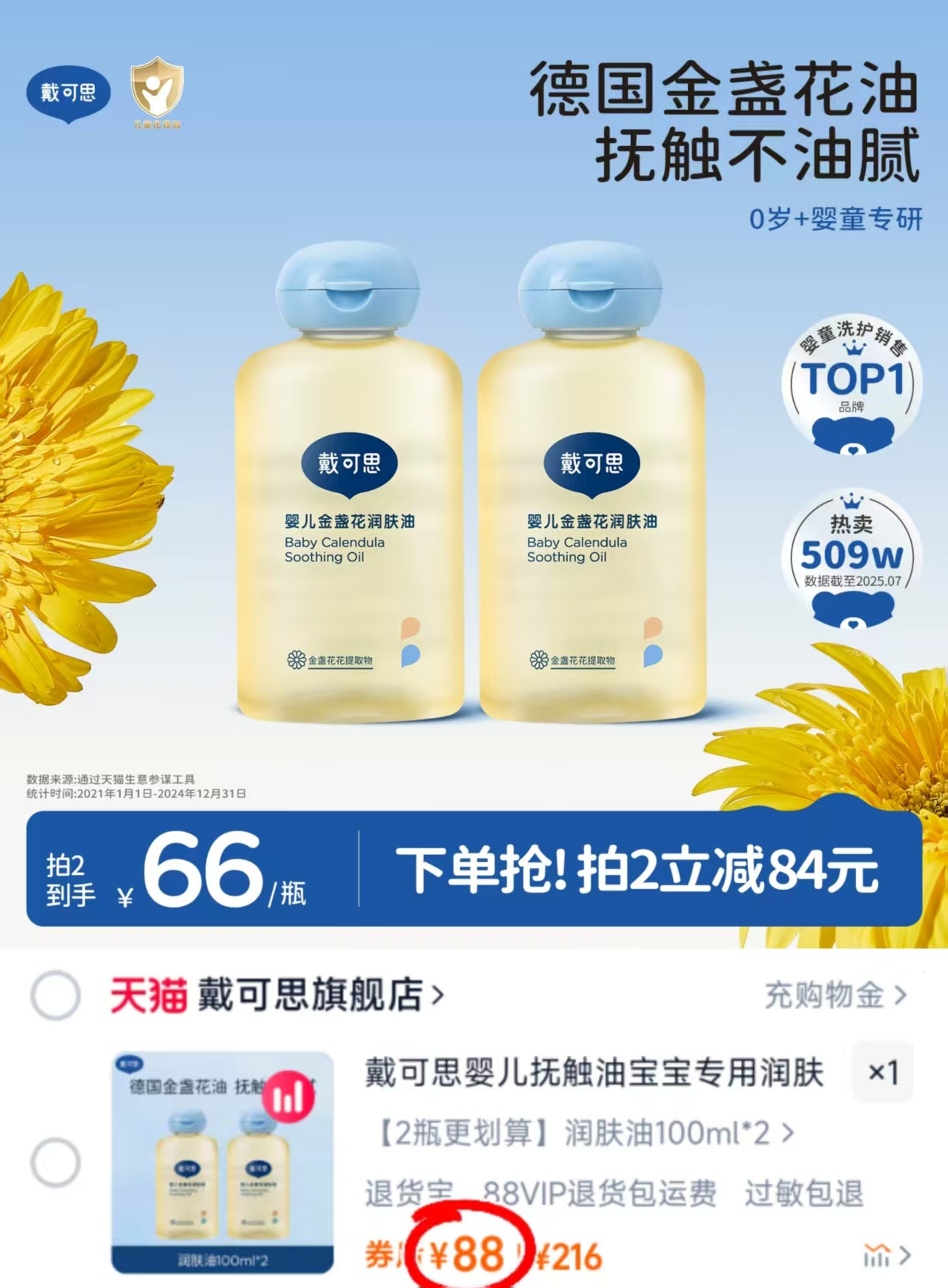Click the calendula extract flower icon on left bottle
Viewport: 948px width, 1288px height.
[296, 660]
